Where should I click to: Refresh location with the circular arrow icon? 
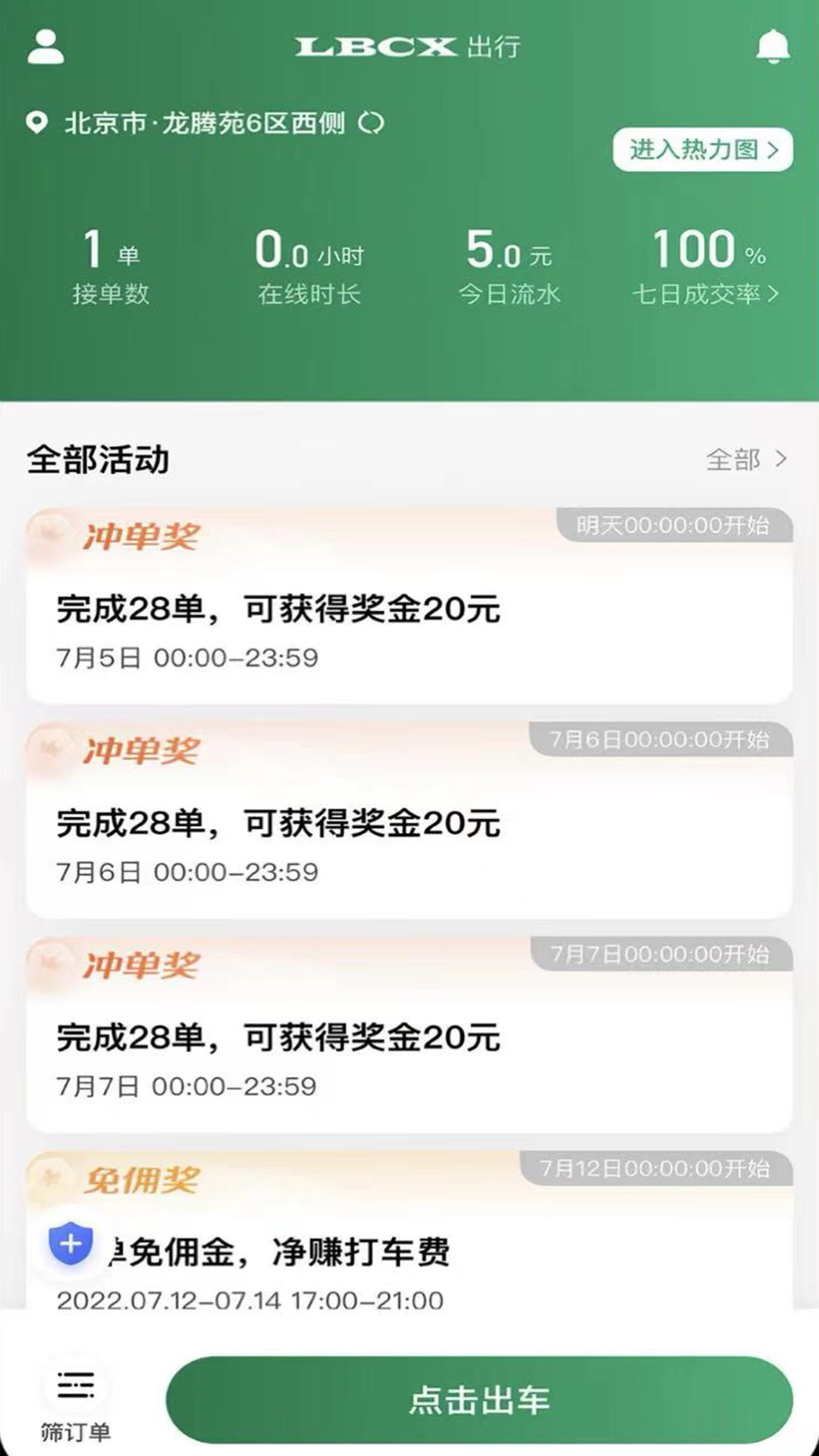point(373,121)
